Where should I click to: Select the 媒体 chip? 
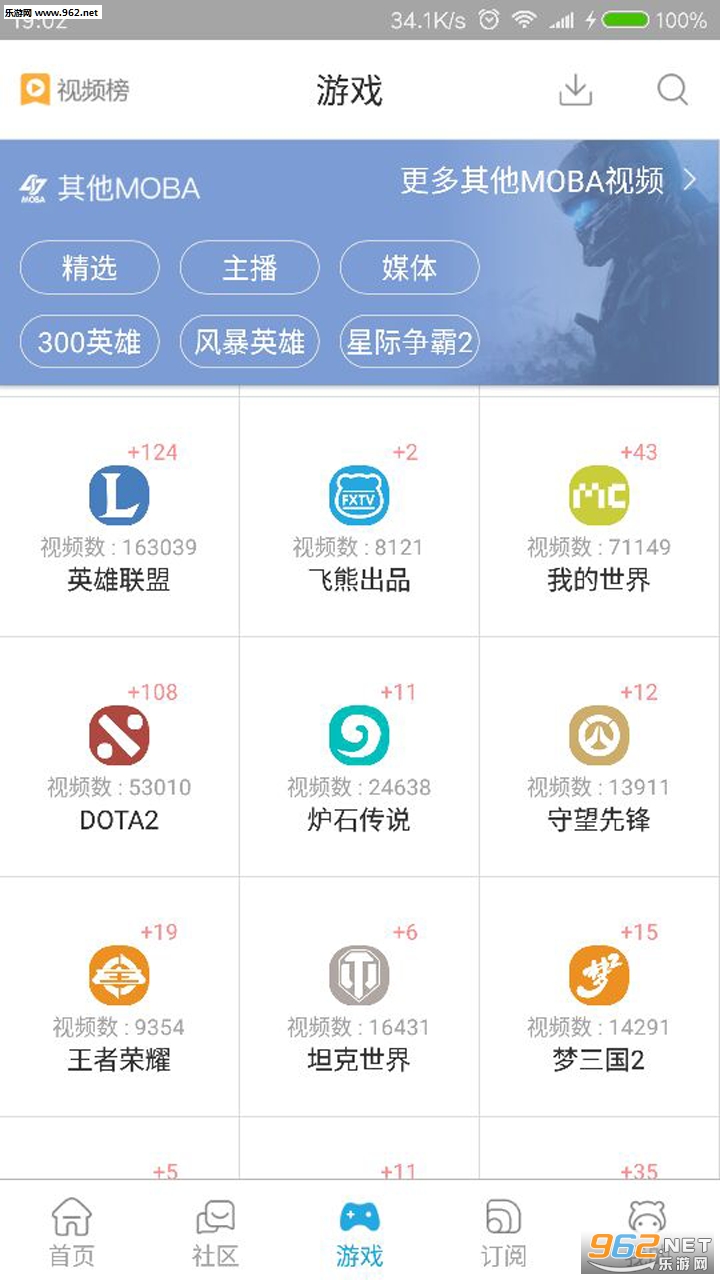[409, 268]
